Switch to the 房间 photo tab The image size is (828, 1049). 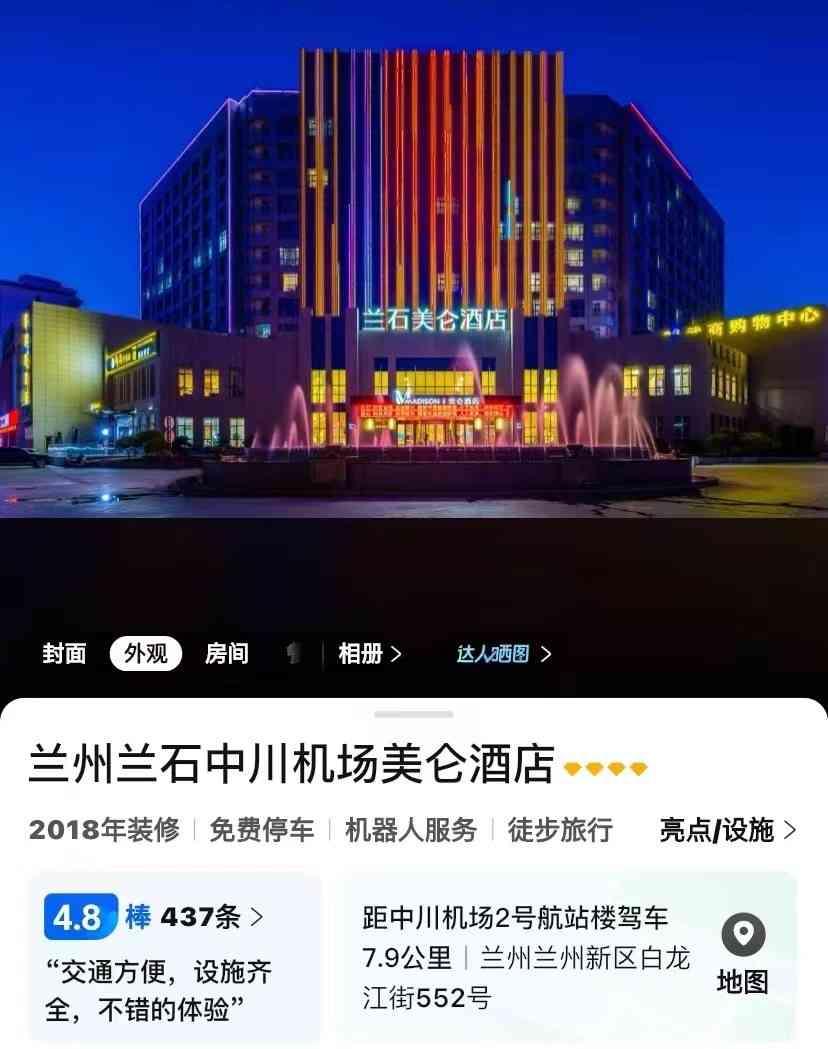[227, 654]
